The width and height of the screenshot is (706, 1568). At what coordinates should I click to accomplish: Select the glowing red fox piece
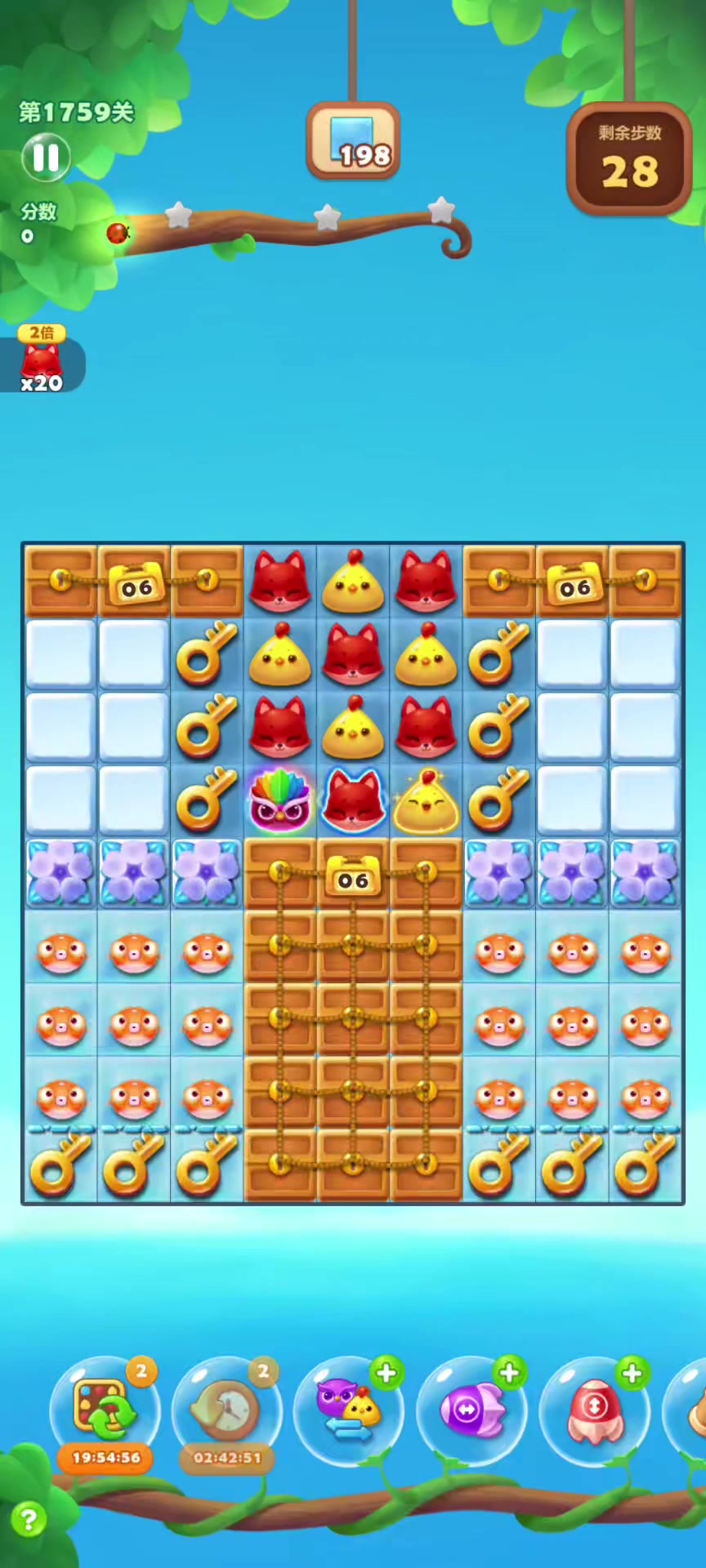(353, 800)
